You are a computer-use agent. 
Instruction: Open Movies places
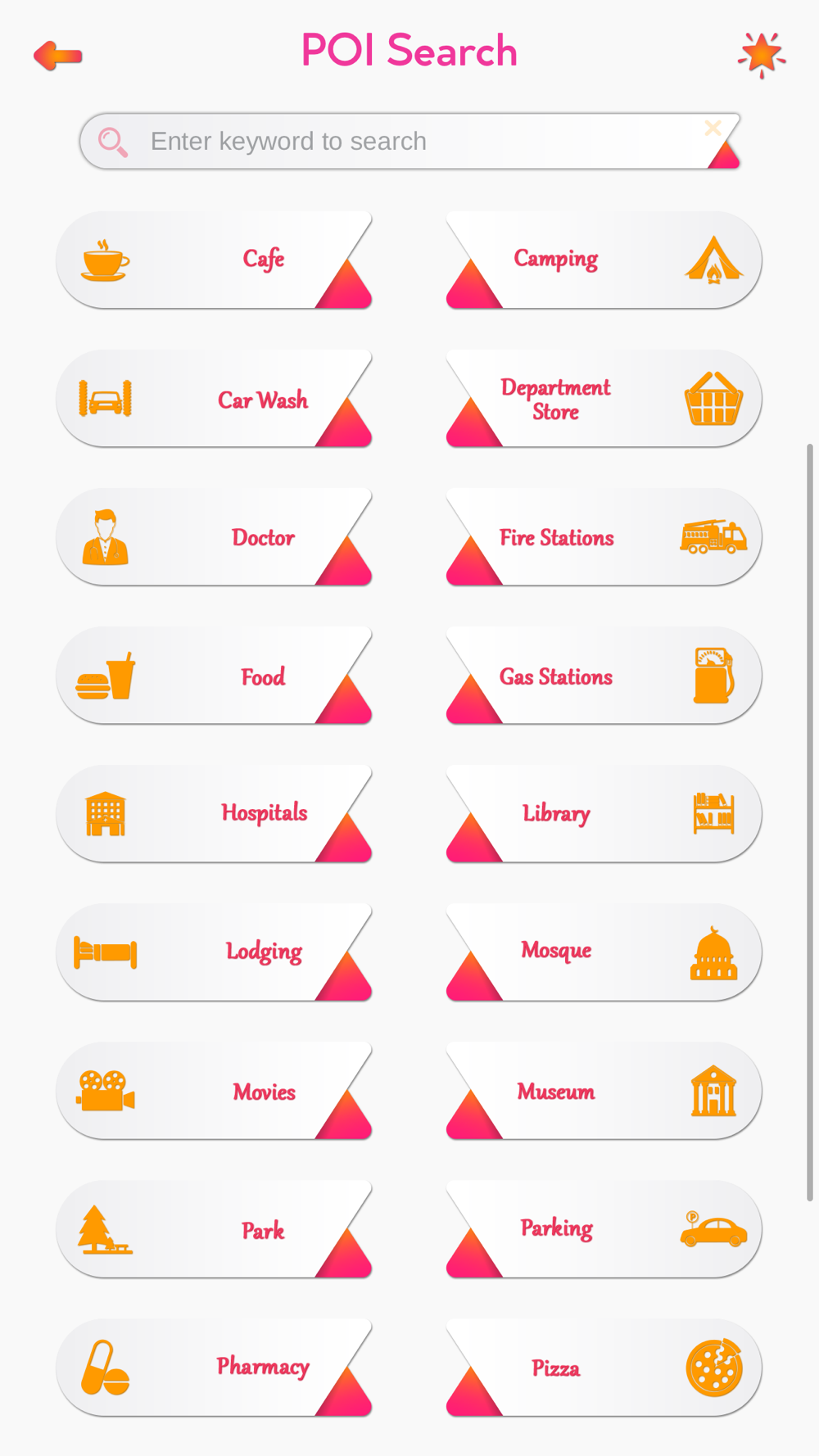215,1091
